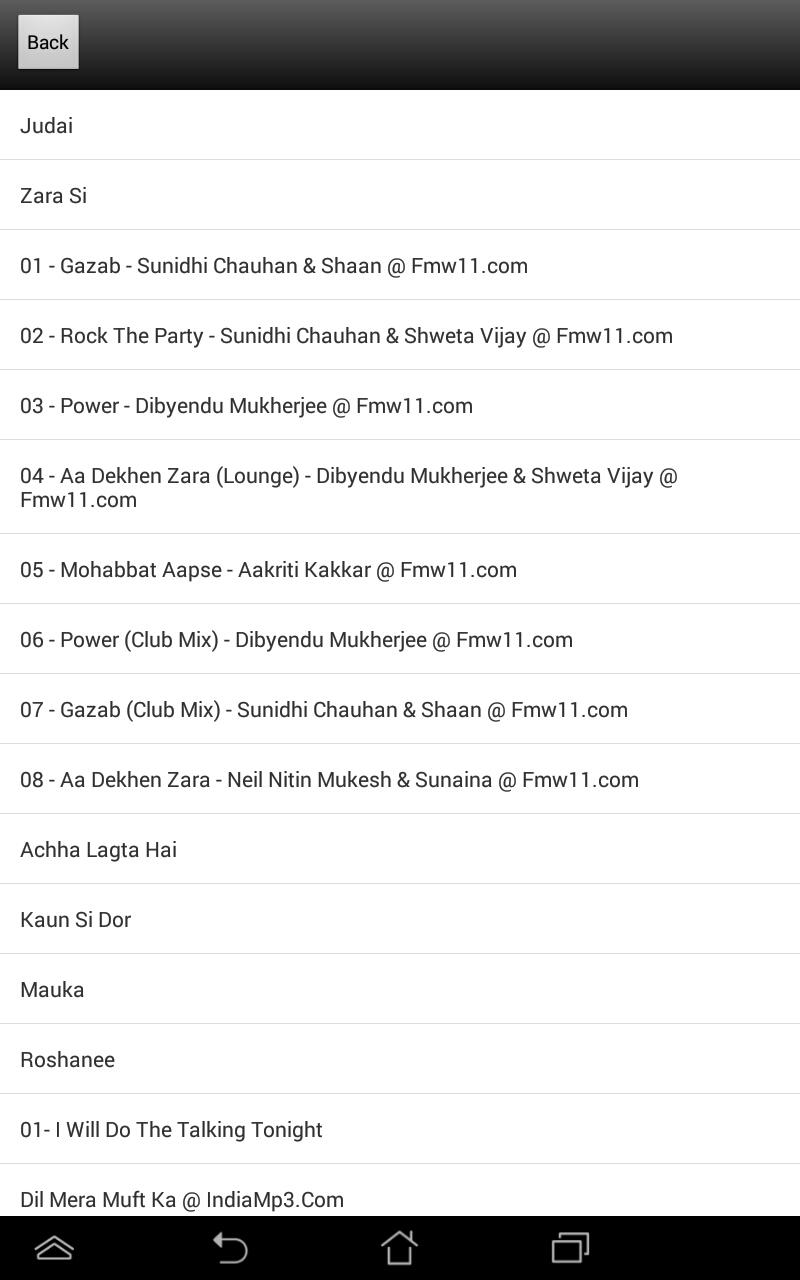The image size is (800, 1280).
Task: Select 05 - Mohabbat Aapse
Action: click(x=400, y=570)
